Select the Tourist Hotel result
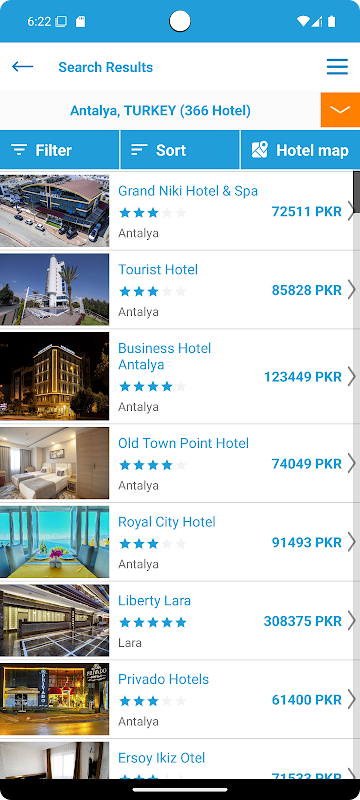The height and width of the screenshot is (800, 360). [x=176, y=289]
